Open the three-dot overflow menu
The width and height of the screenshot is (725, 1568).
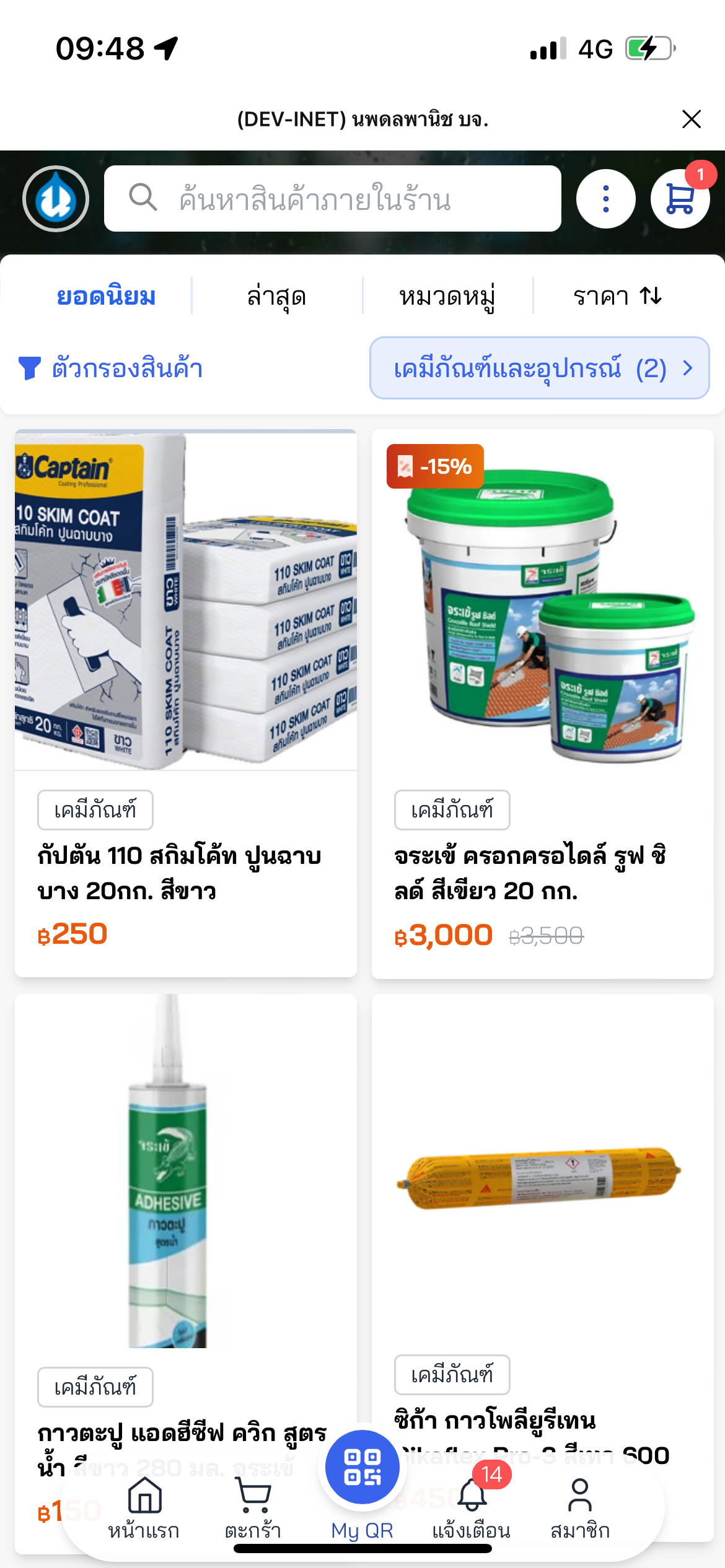click(x=605, y=199)
